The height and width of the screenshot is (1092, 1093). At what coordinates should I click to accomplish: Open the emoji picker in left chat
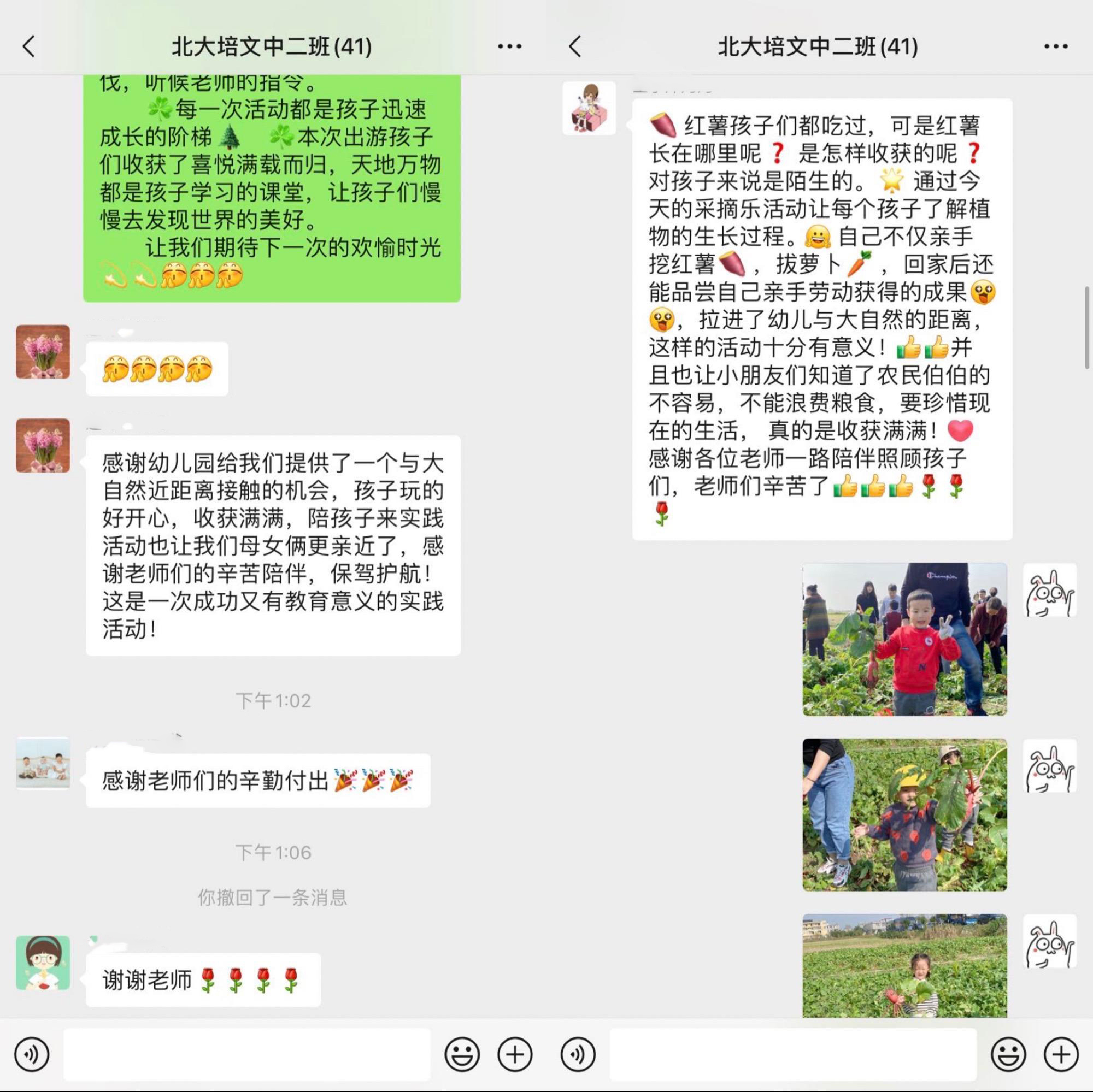[x=462, y=1055]
